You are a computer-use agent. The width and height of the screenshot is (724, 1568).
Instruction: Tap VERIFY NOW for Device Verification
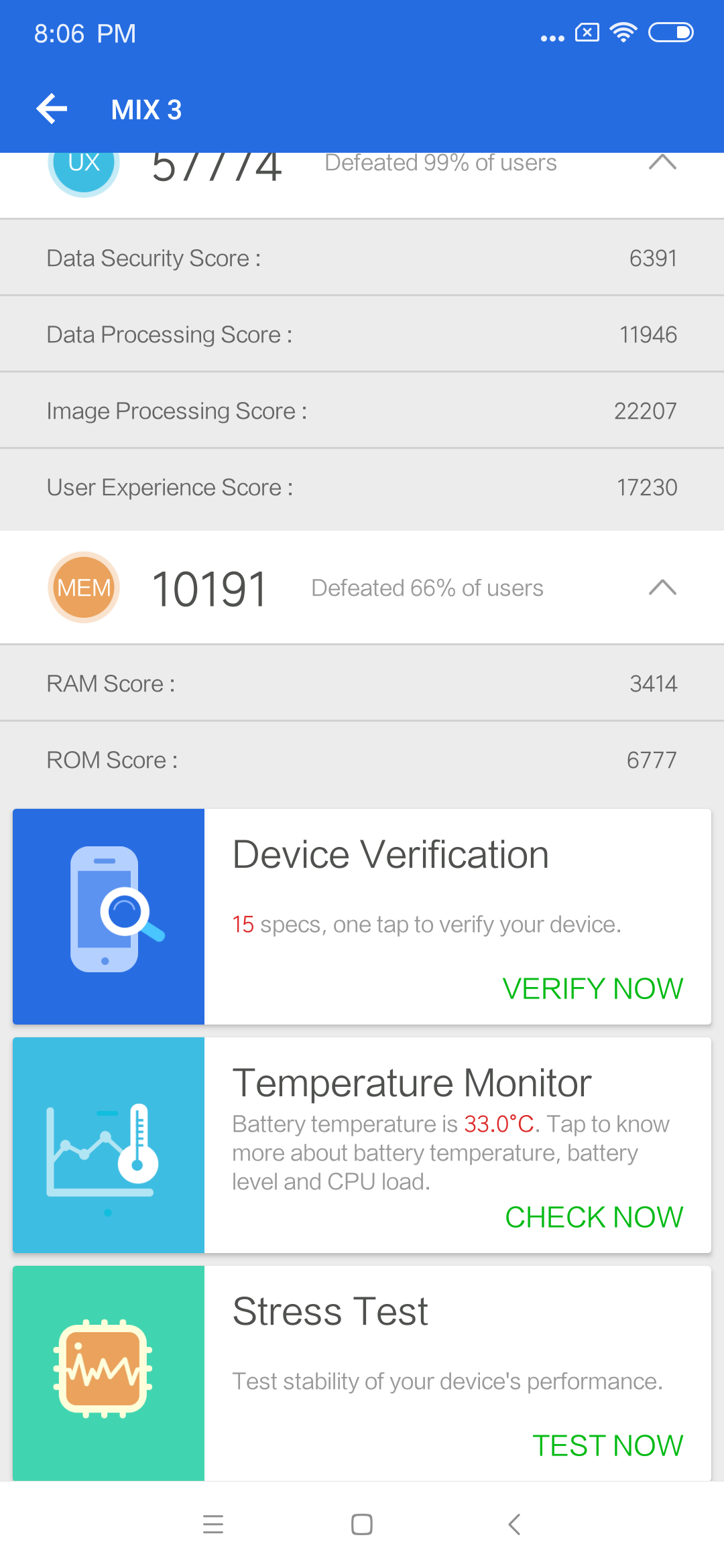(x=593, y=988)
